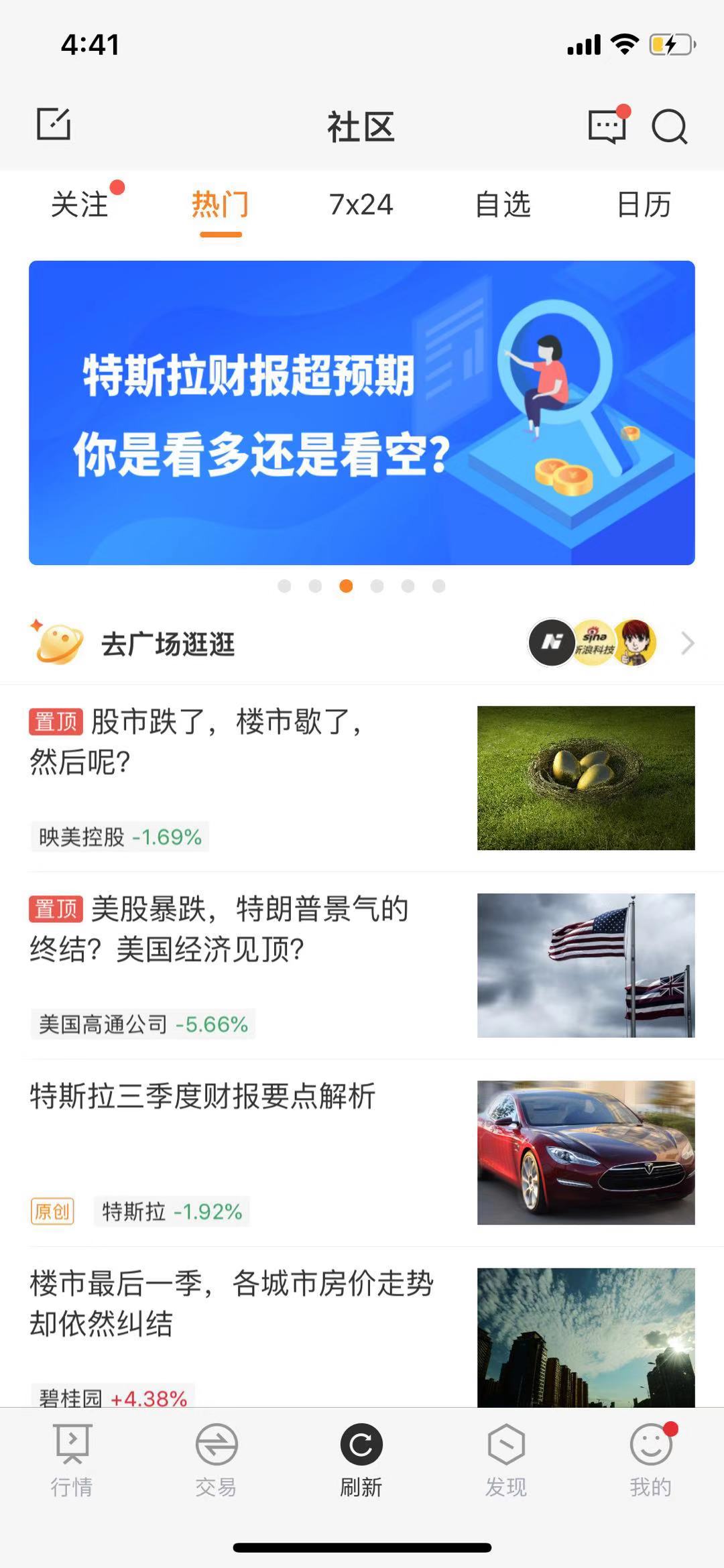The image size is (724, 1568).
Task: Open article 楼市最后一季，各城市房价走势
Action: [231, 1303]
